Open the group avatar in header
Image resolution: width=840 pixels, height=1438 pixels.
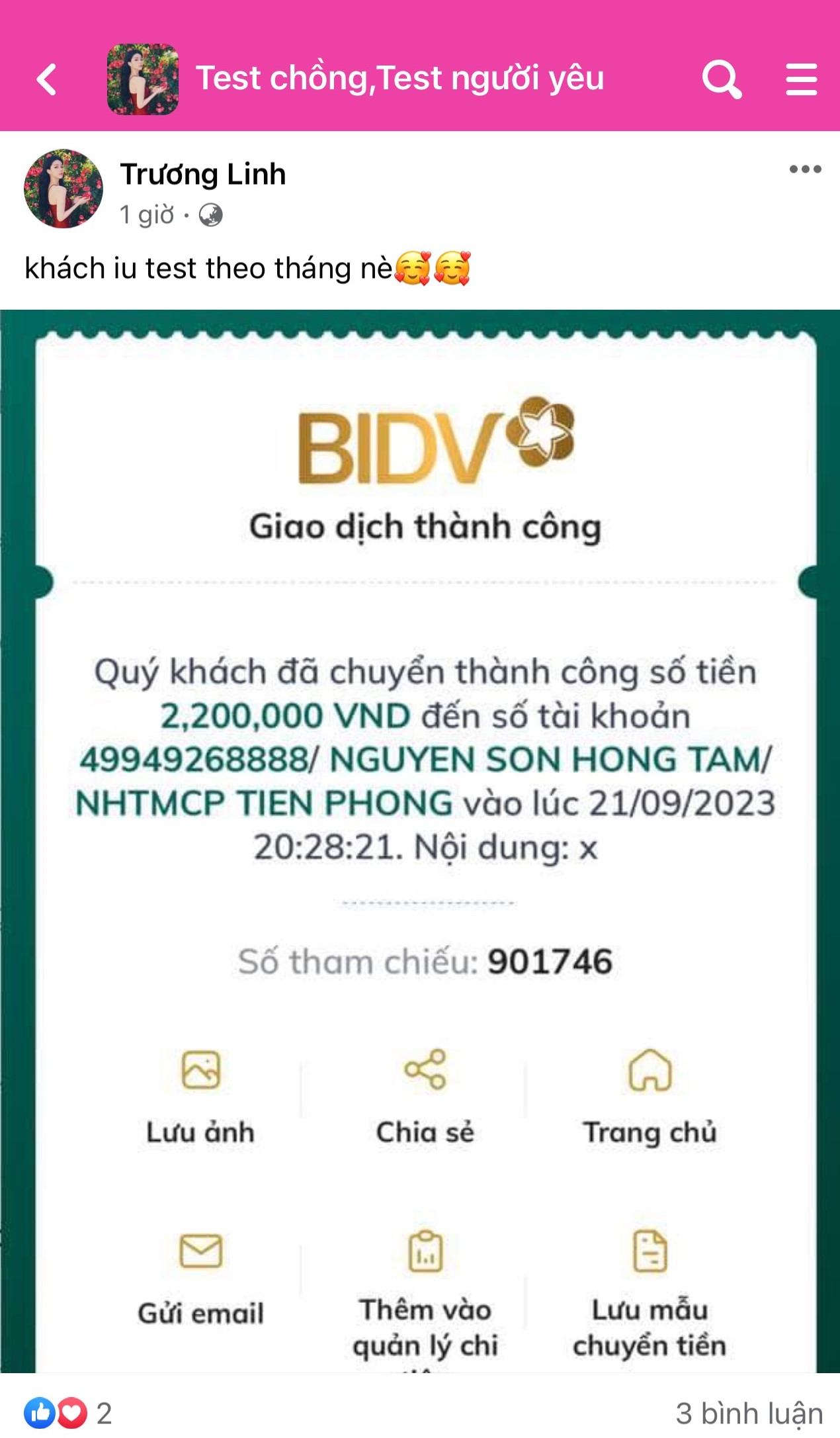pos(143,79)
